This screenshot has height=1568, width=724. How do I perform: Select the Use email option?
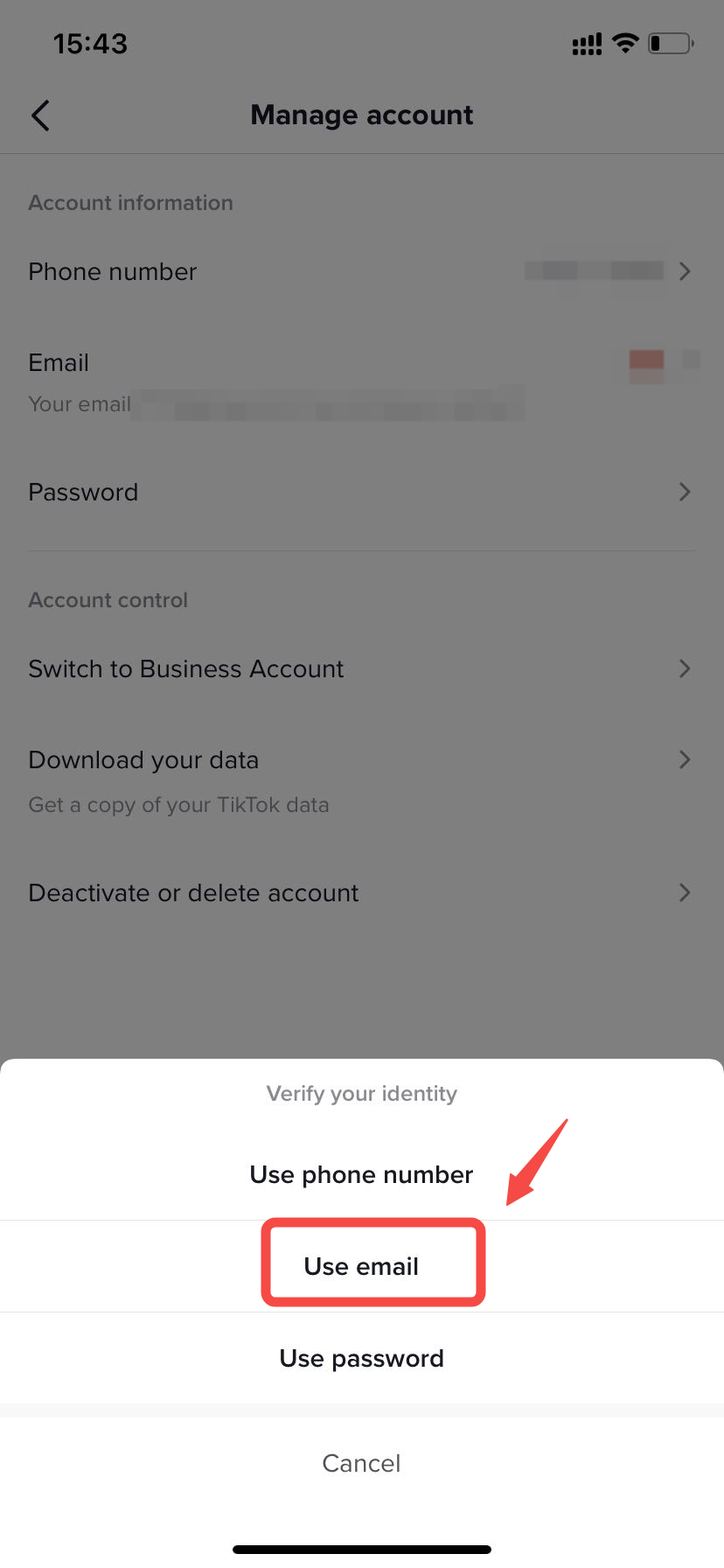[x=361, y=1266]
